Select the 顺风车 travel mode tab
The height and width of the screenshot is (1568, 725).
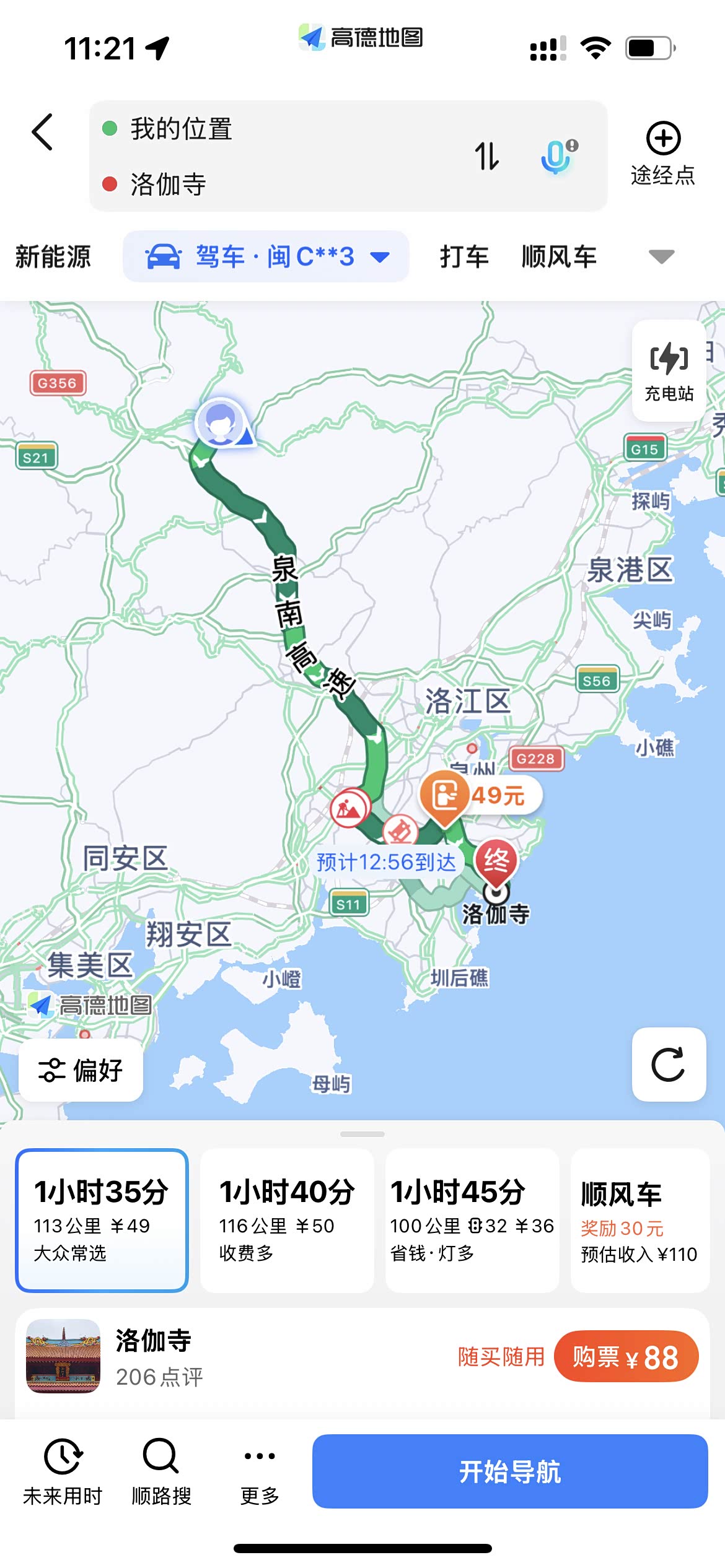(x=559, y=256)
